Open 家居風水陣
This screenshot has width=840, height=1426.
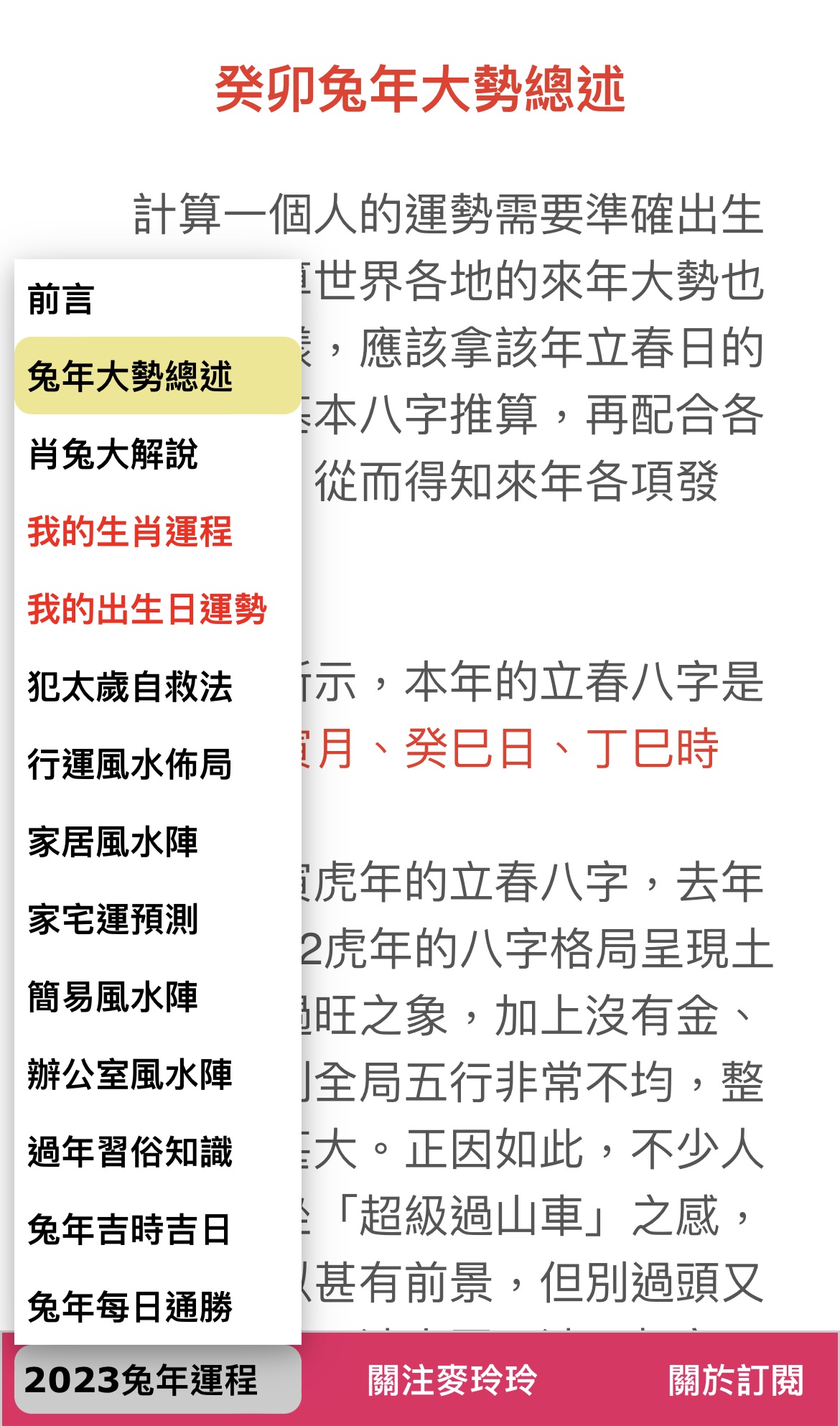click(157, 842)
